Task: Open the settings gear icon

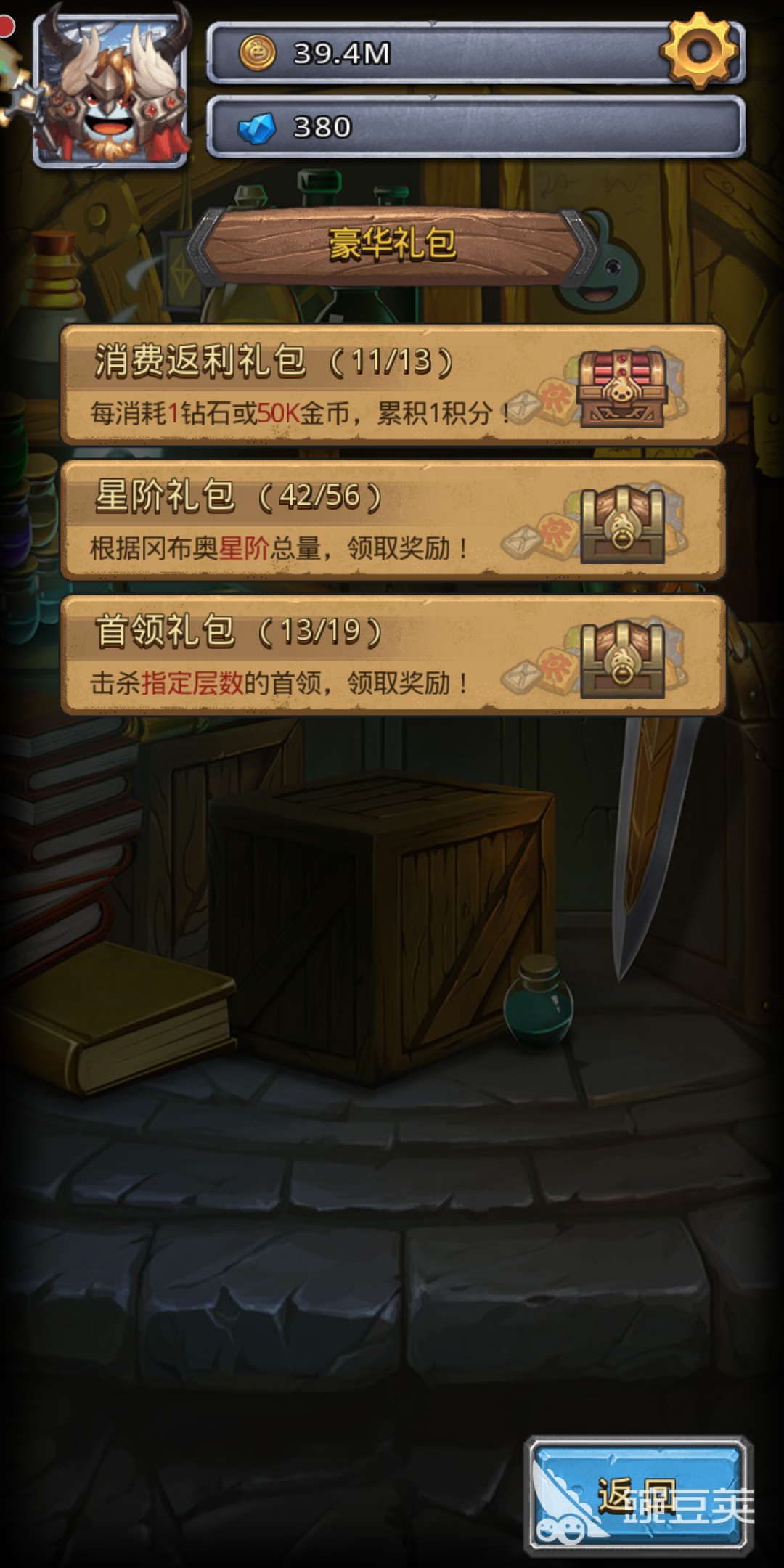Action: 699,51
